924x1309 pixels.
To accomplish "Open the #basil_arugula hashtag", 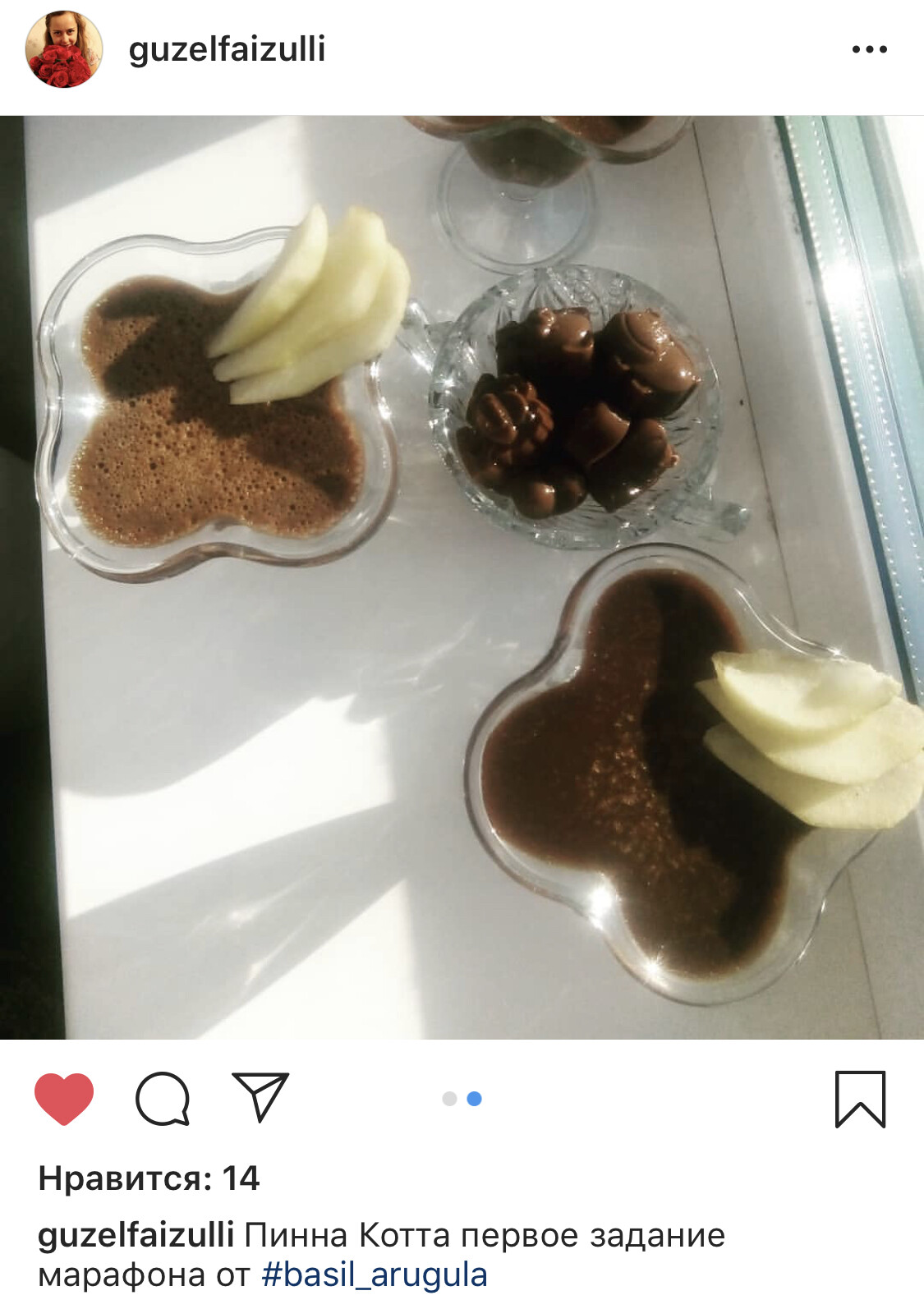I will pyautogui.click(x=375, y=1275).
